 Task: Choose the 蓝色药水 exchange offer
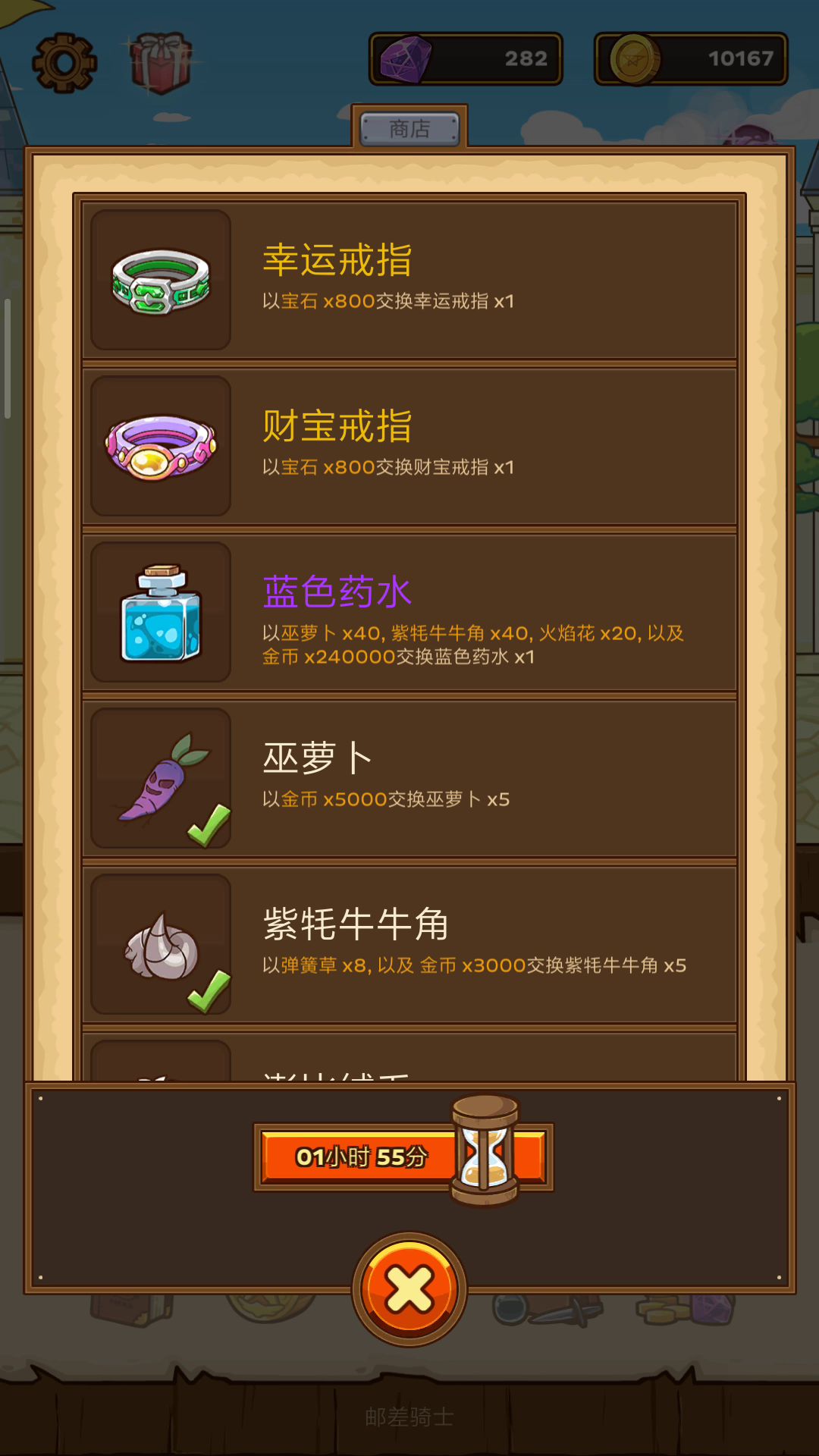click(409, 612)
